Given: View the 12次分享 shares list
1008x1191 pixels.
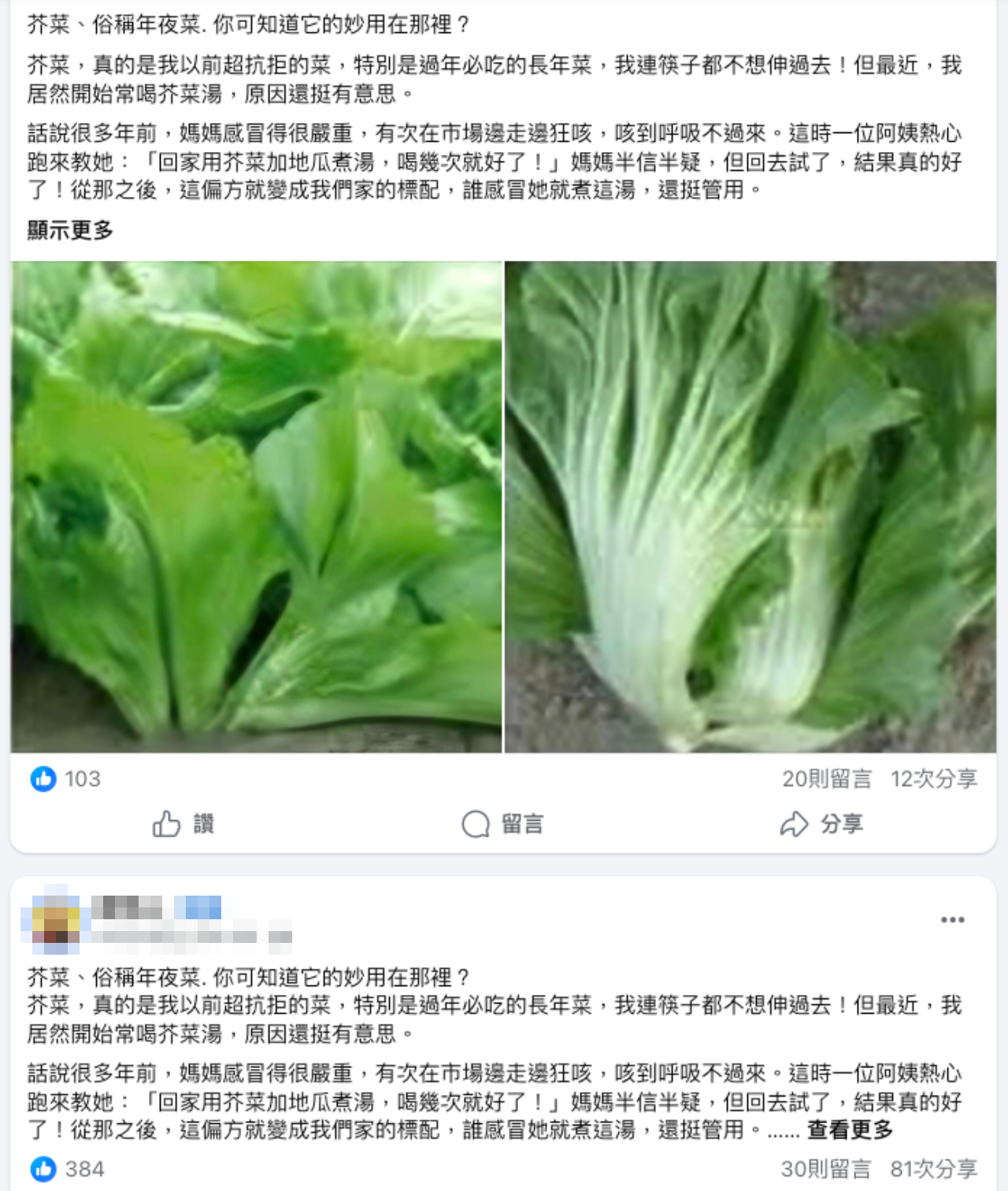Looking at the screenshot, I should tap(934, 779).
